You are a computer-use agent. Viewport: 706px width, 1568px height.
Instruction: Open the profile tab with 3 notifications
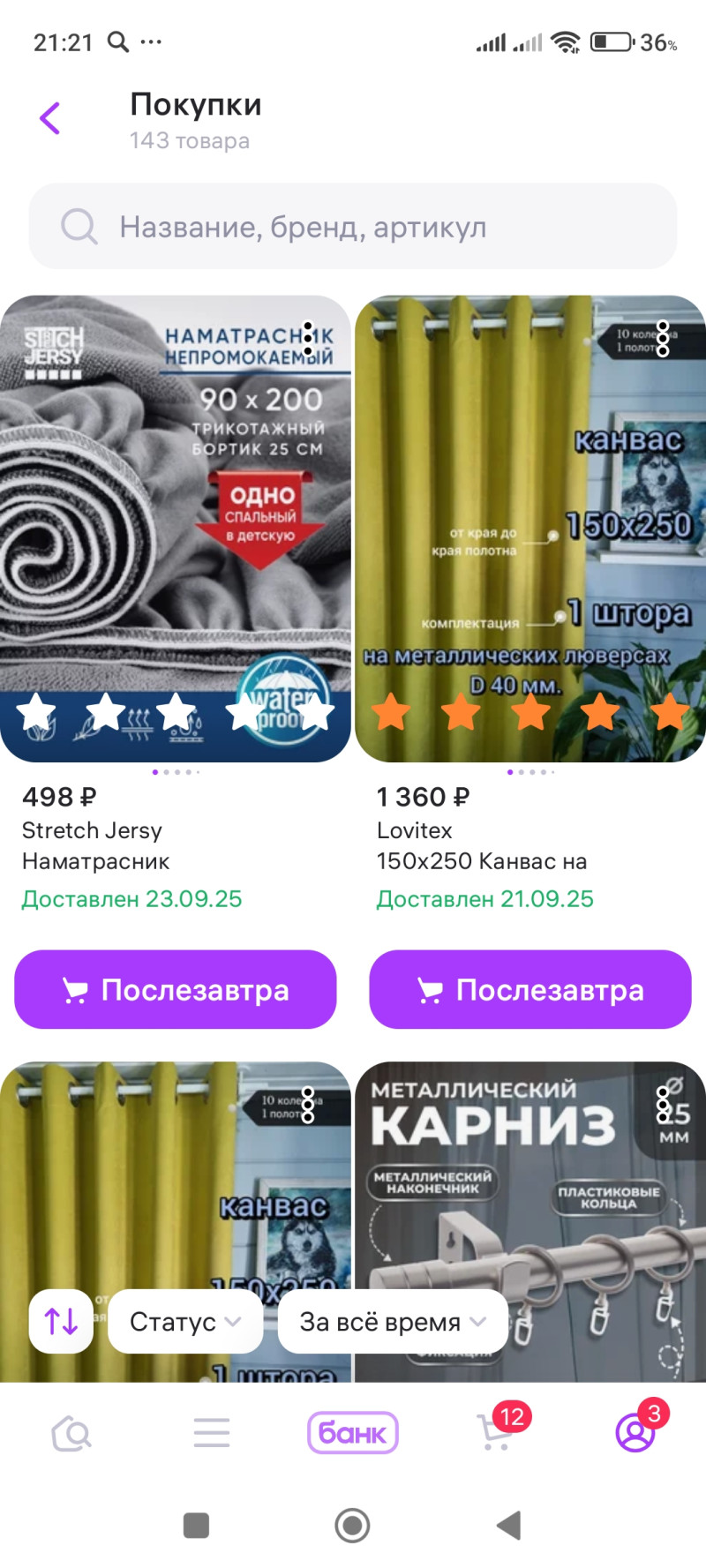pyautogui.click(x=635, y=1432)
